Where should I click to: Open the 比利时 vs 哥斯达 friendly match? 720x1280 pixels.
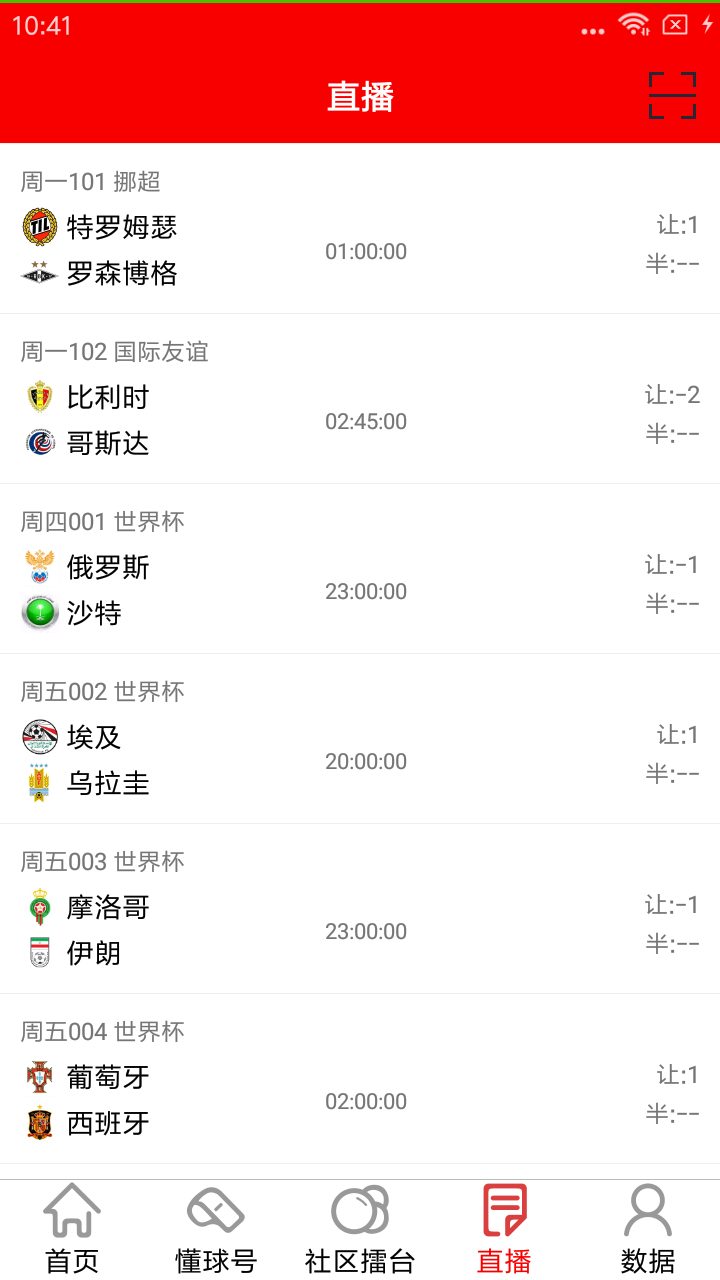click(360, 399)
